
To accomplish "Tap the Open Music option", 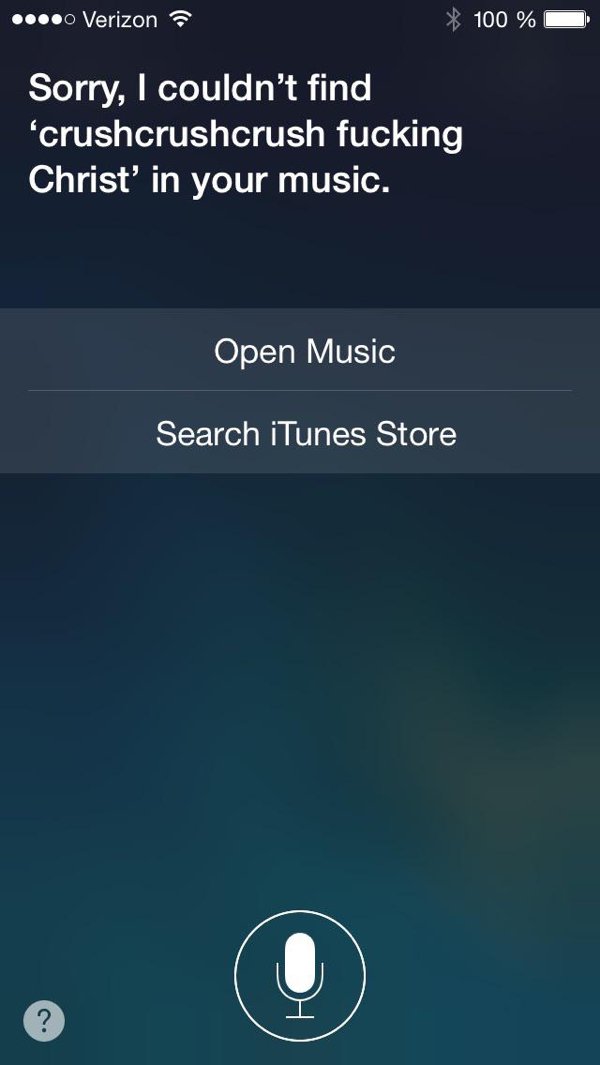I will coord(304,351).
